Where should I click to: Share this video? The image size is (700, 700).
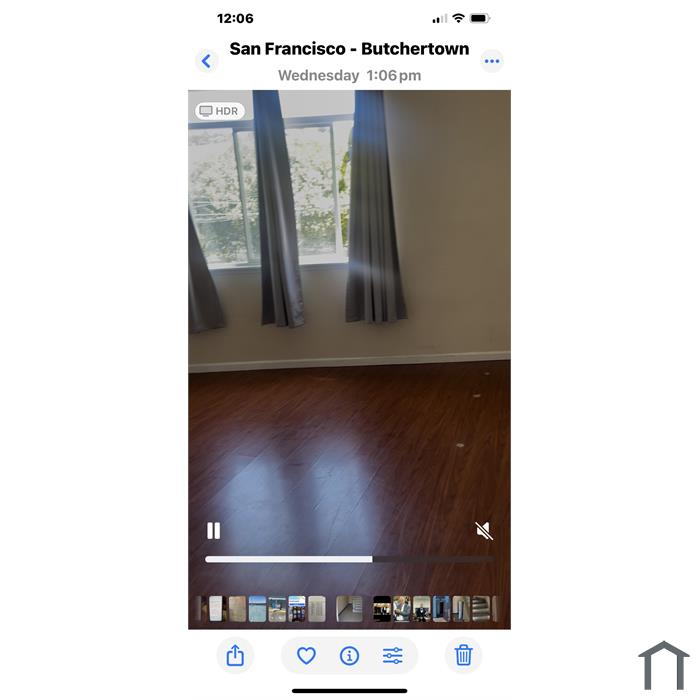(x=235, y=656)
